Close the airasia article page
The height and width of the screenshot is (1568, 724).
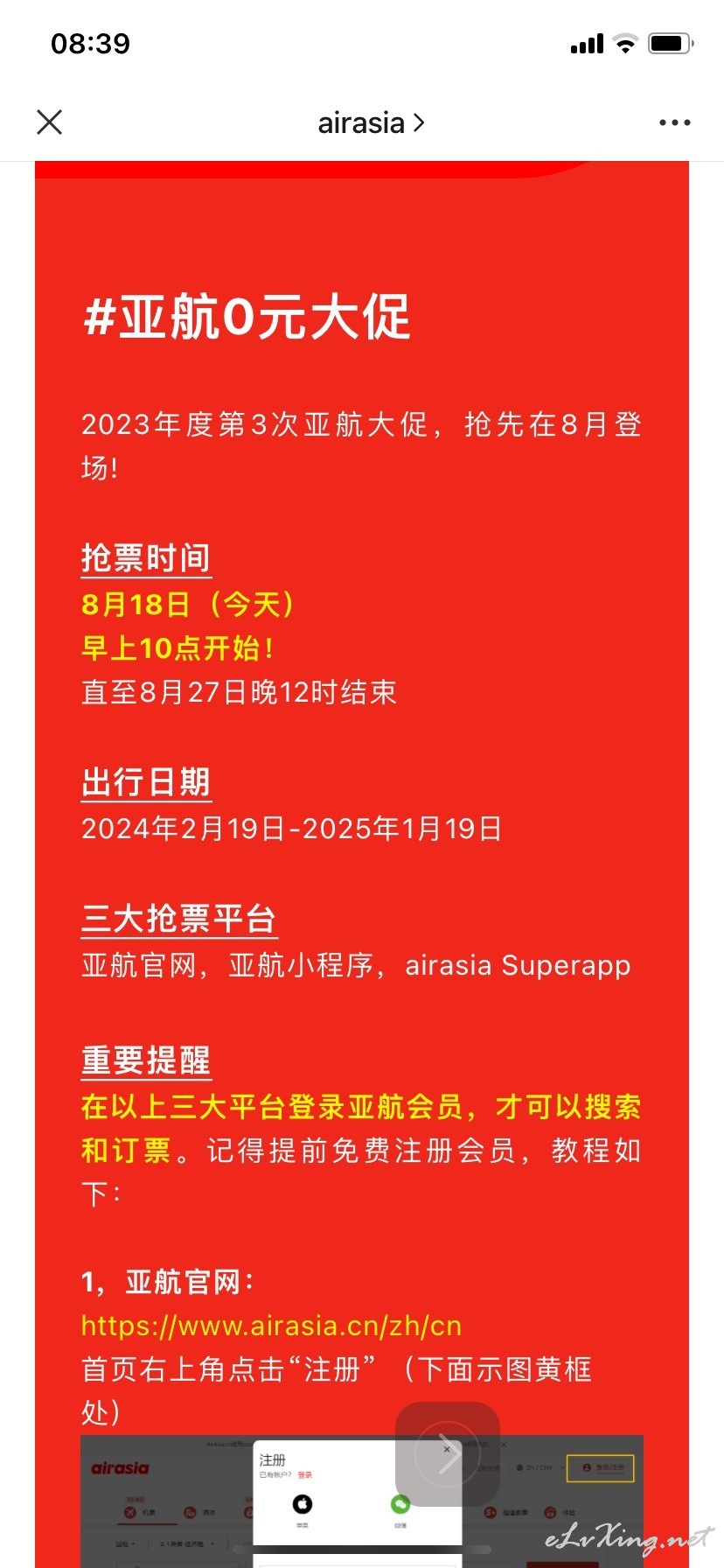point(50,122)
